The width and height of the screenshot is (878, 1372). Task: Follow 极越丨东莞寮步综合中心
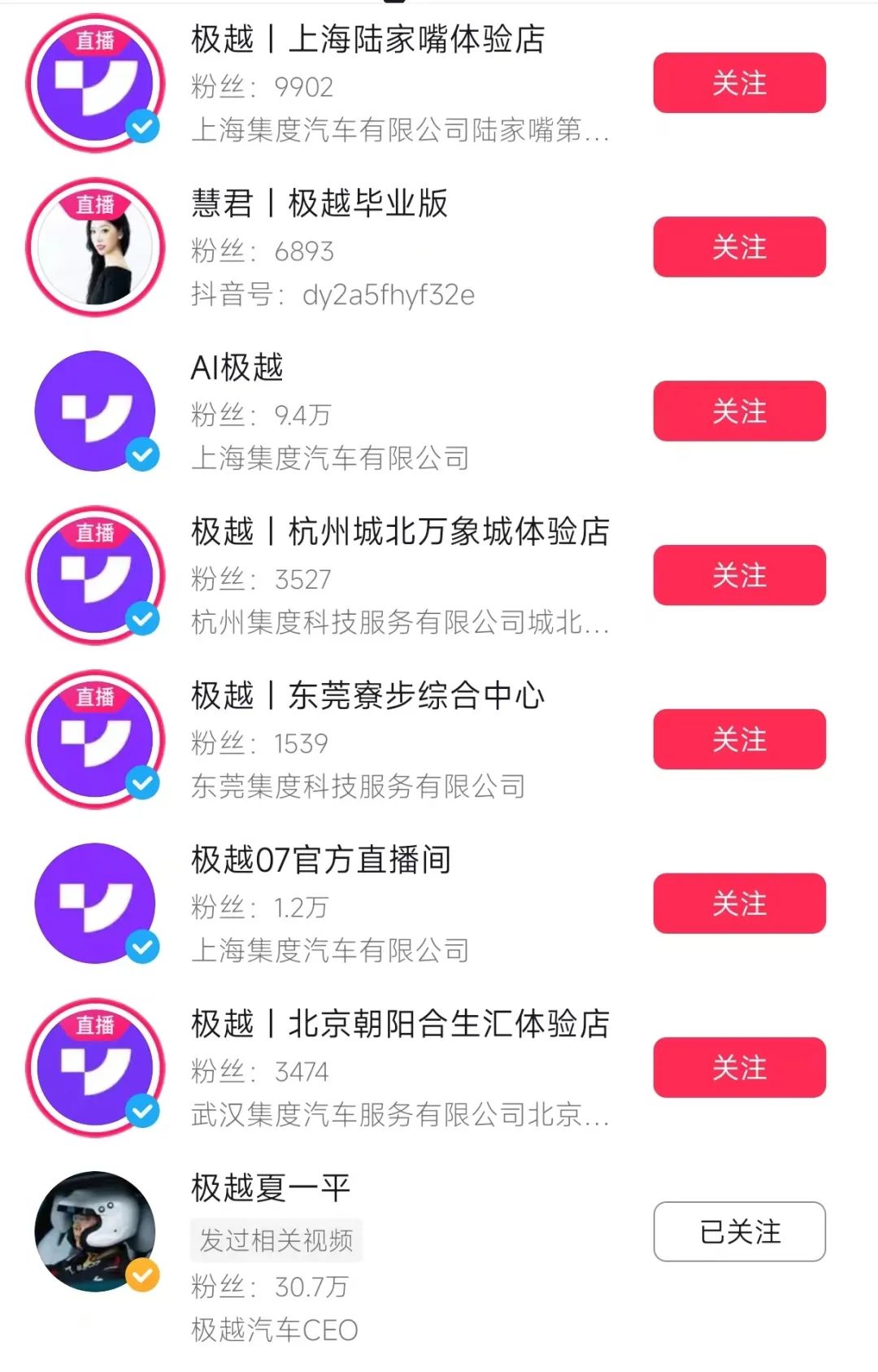(x=739, y=739)
